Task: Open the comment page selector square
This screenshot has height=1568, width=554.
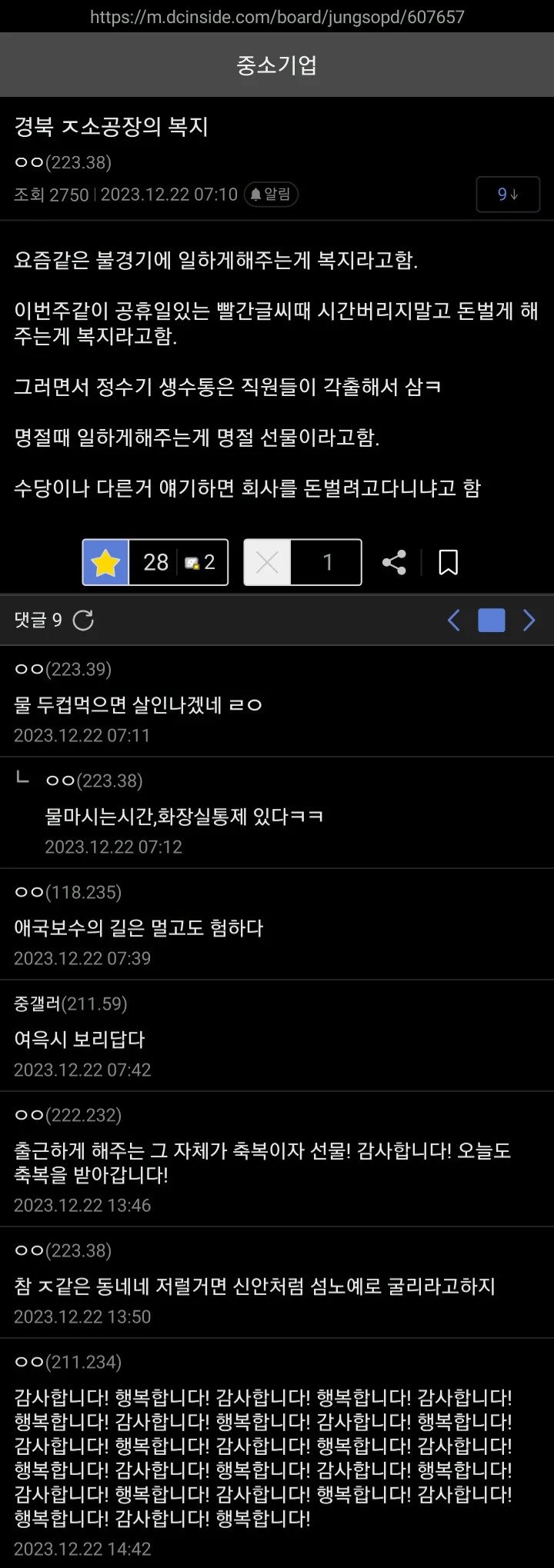Action: (492, 621)
